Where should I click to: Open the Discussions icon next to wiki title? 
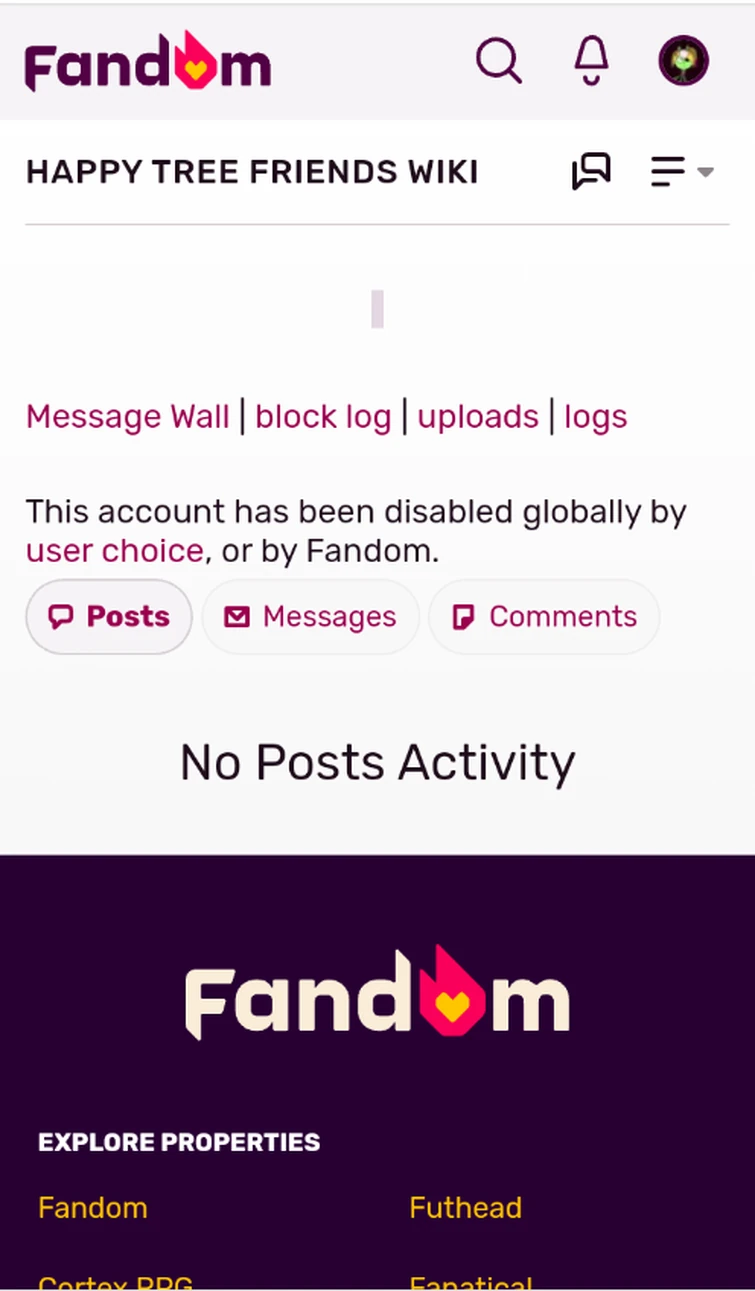[590, 172]
